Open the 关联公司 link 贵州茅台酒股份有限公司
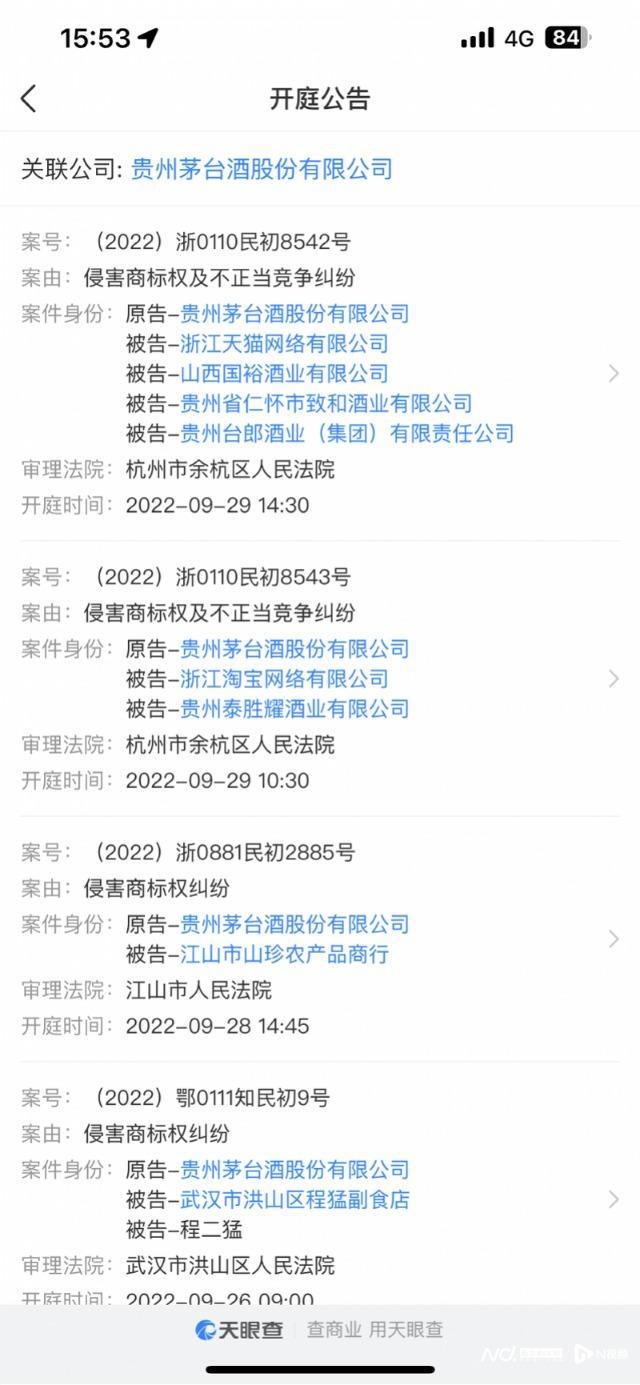This screenshot has height=1385, width=640. pos(262,168)
